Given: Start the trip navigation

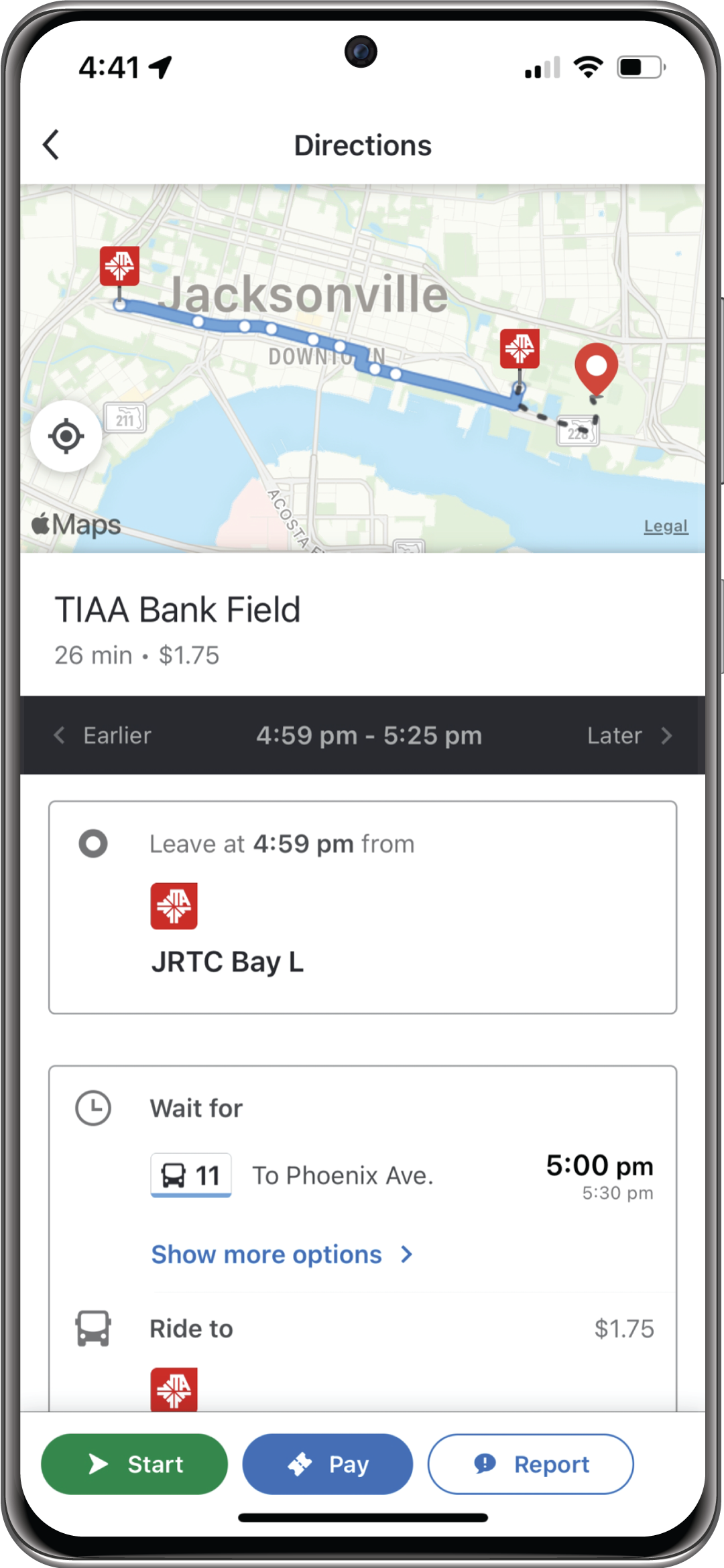Looking at the screenshot, I should 134,1463.
